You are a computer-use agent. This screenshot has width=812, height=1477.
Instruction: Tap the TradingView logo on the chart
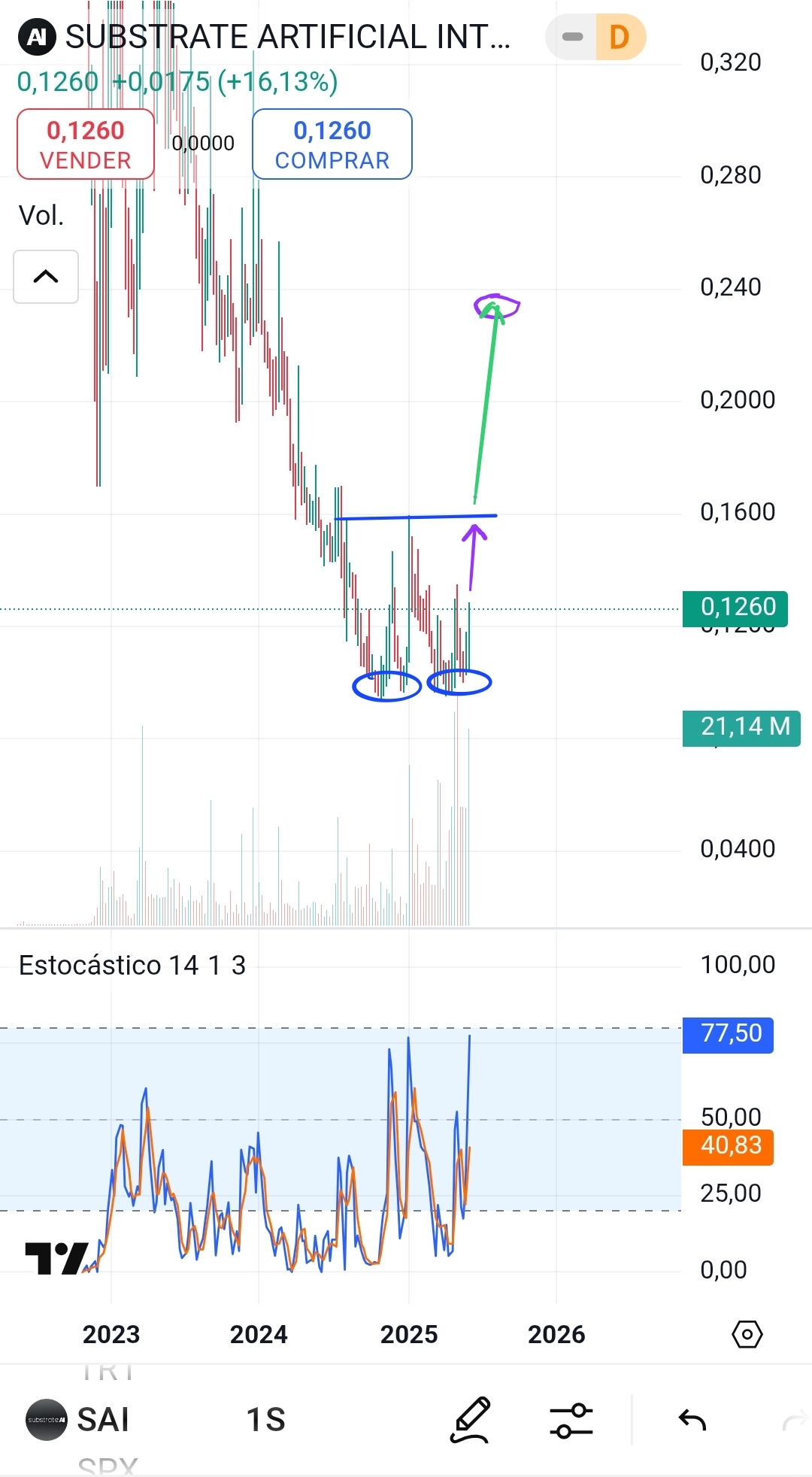pyautogui.click(x=57, y=1258)
